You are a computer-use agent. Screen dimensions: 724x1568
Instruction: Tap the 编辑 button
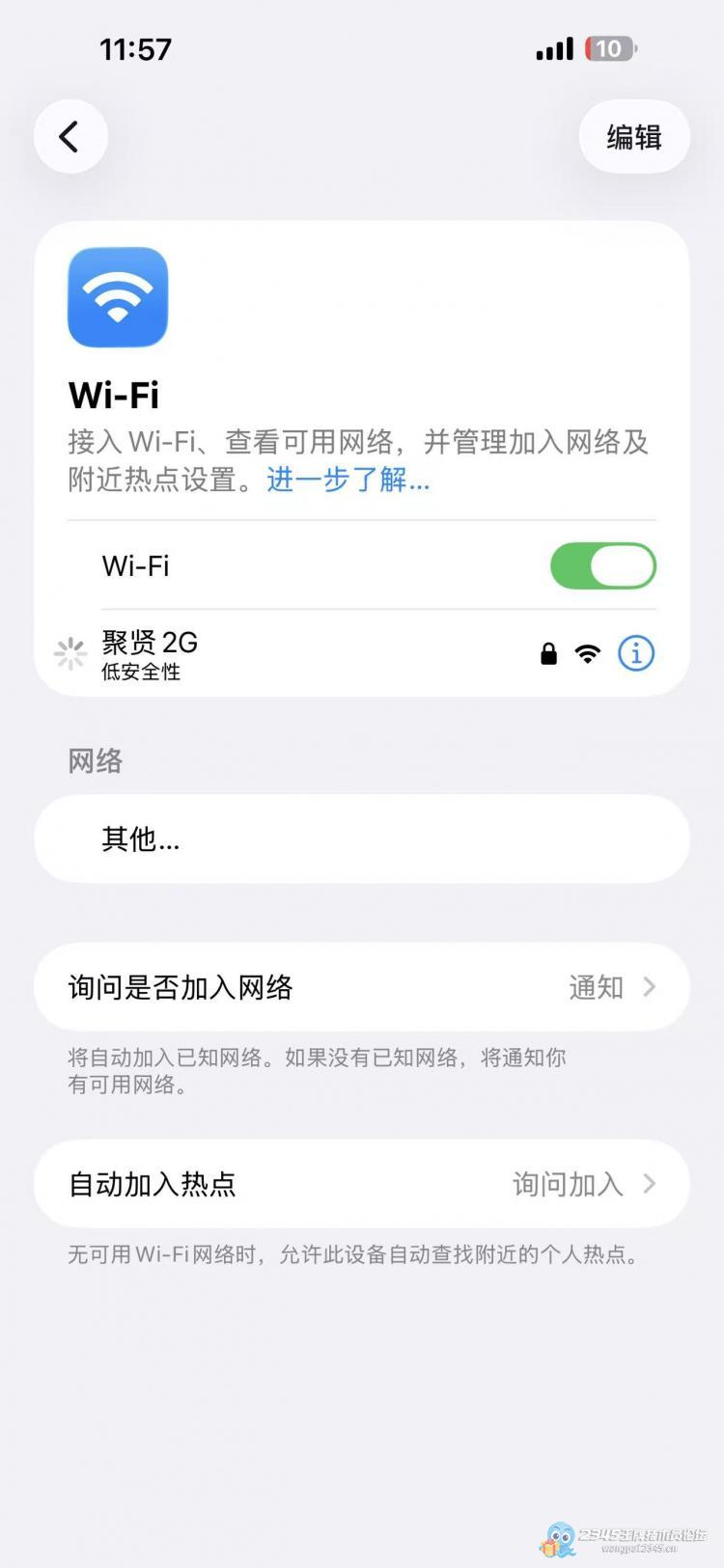(633, 137)
